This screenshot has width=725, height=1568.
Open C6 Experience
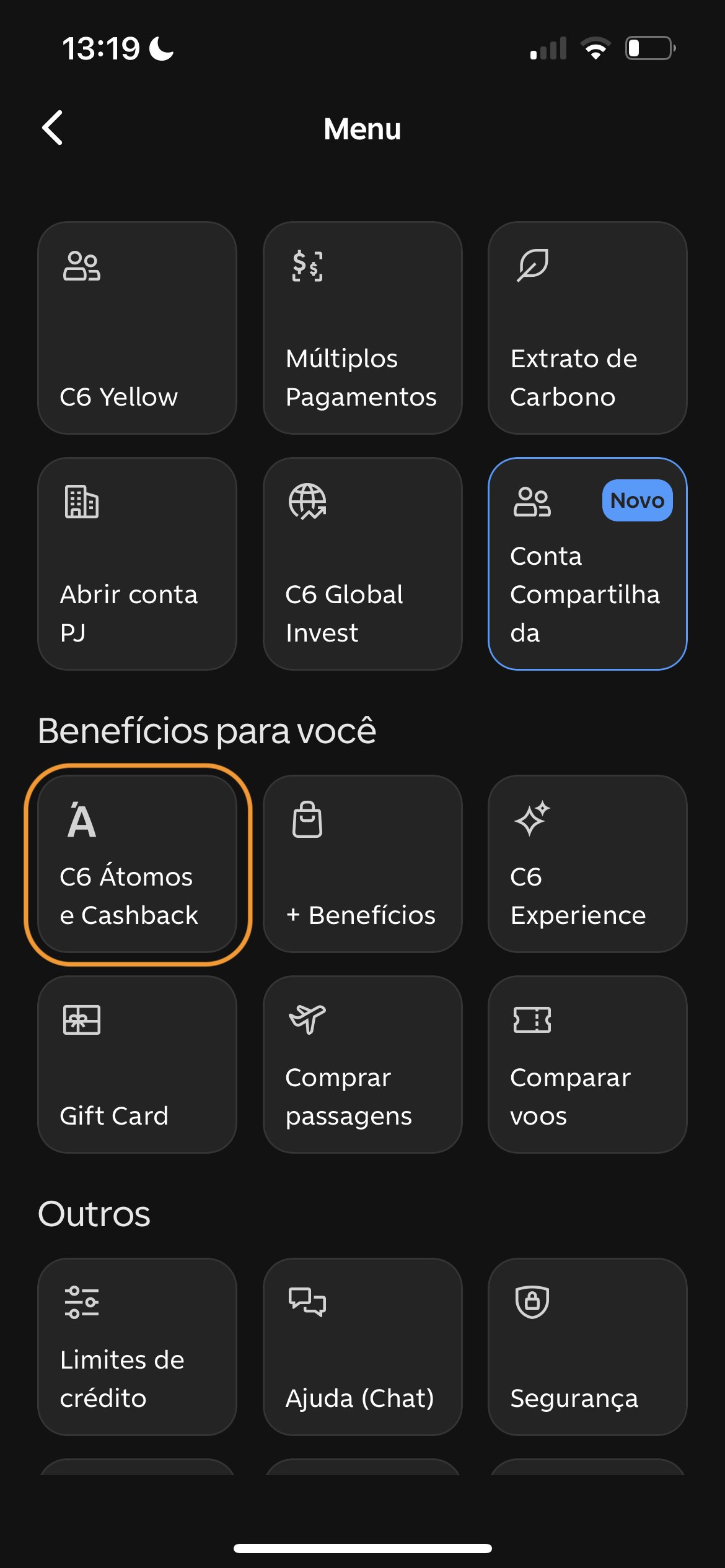click(x=587, y=864)
